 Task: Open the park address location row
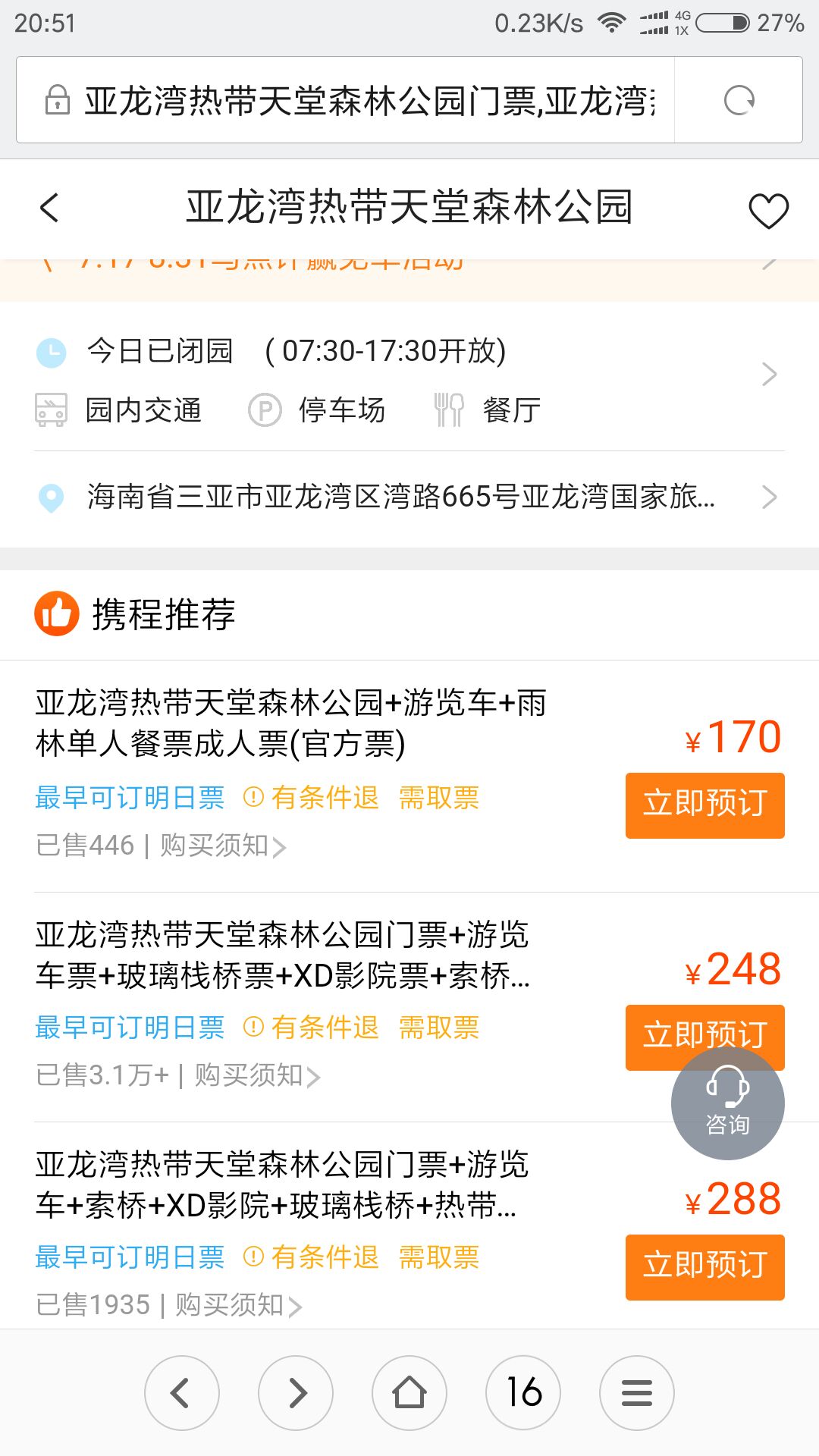pos(409,497)
